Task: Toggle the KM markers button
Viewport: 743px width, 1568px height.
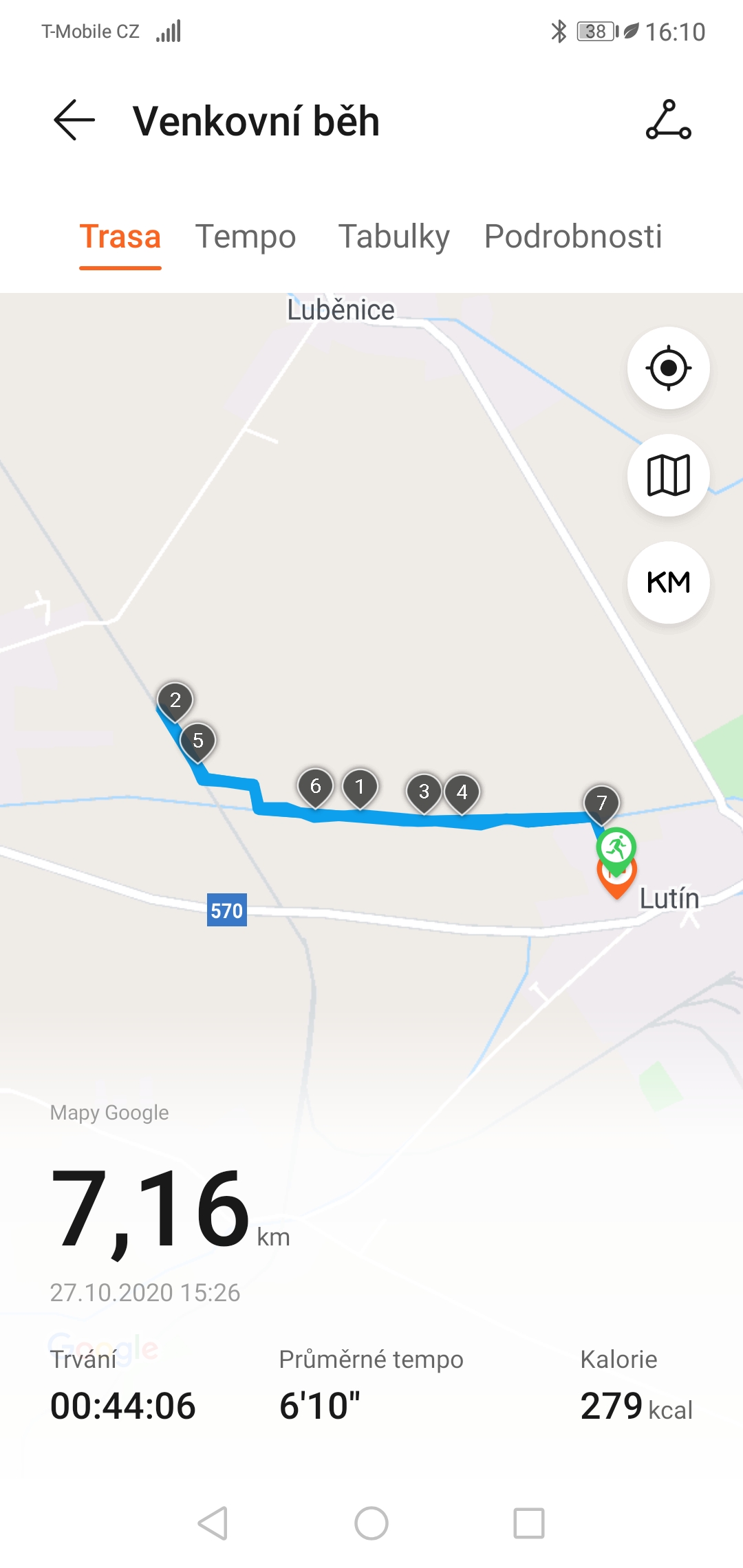Action: point(669,582)
